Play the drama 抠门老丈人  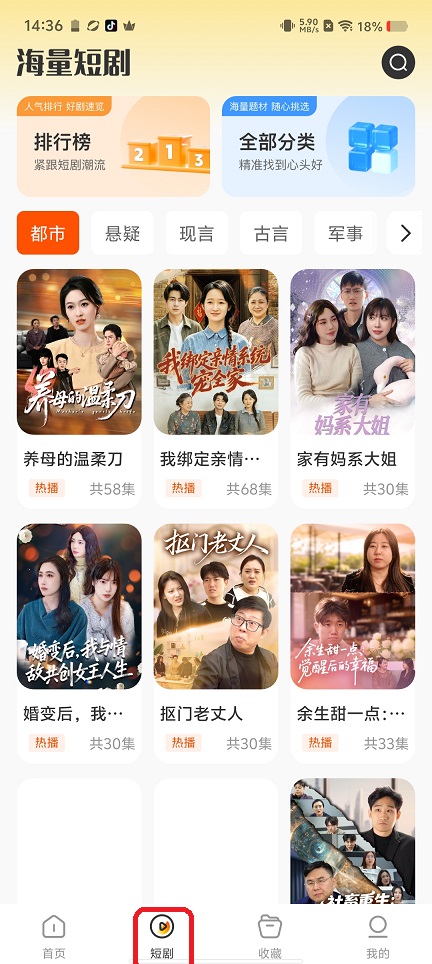tap(216, 643)
